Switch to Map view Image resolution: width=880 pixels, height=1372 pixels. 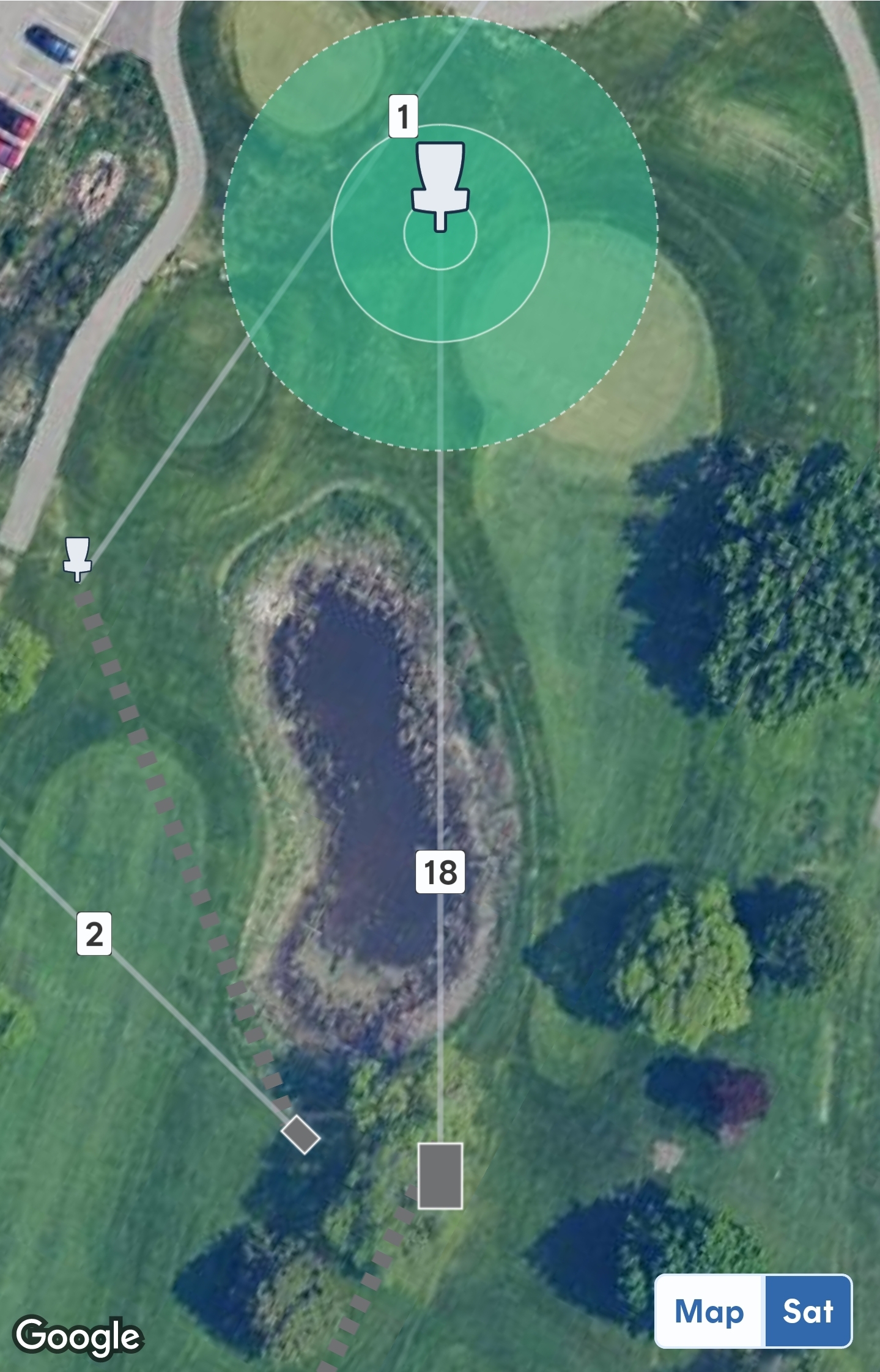(x=709, y=1311)
